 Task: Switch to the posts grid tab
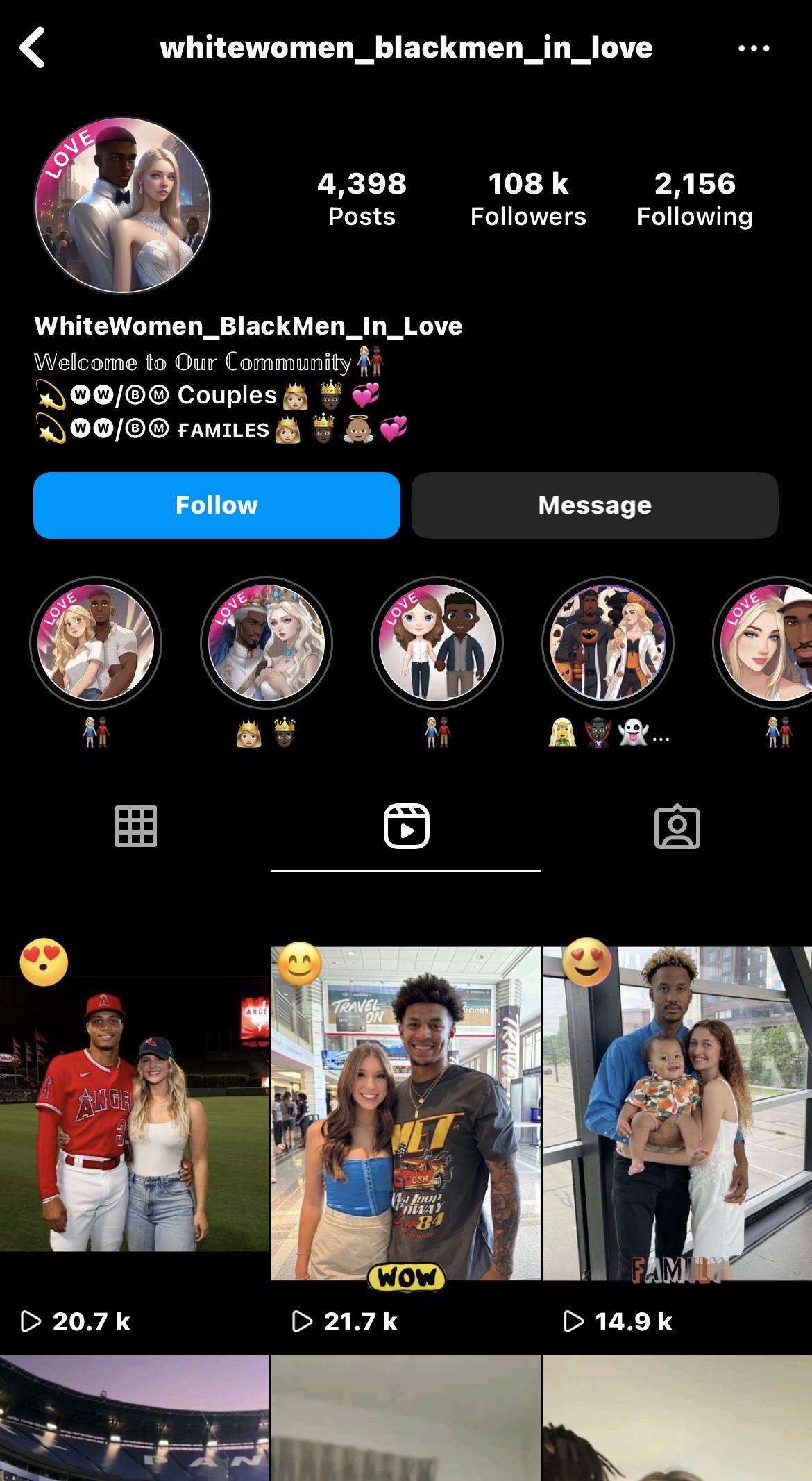[x=136, y=826]
